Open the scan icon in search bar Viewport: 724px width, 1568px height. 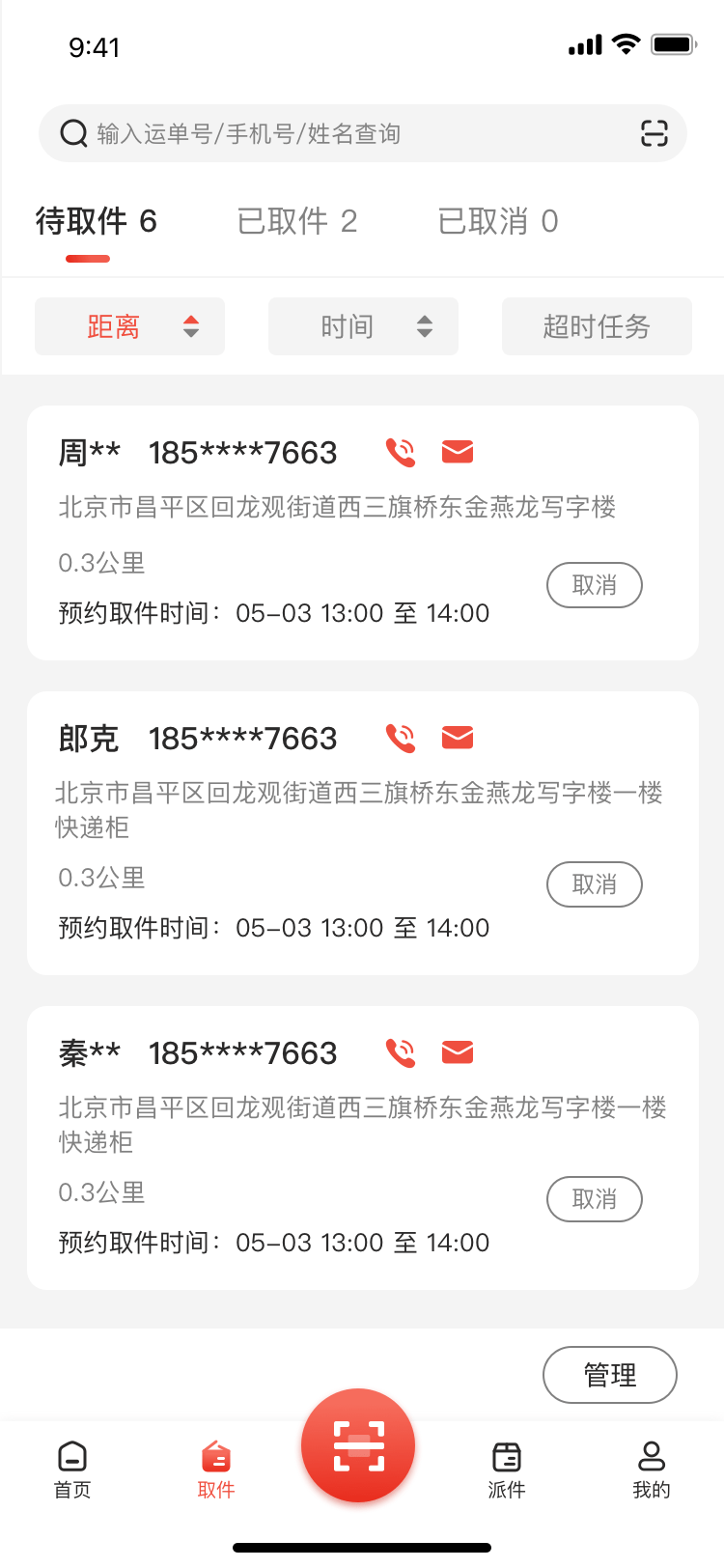[654, 133]
